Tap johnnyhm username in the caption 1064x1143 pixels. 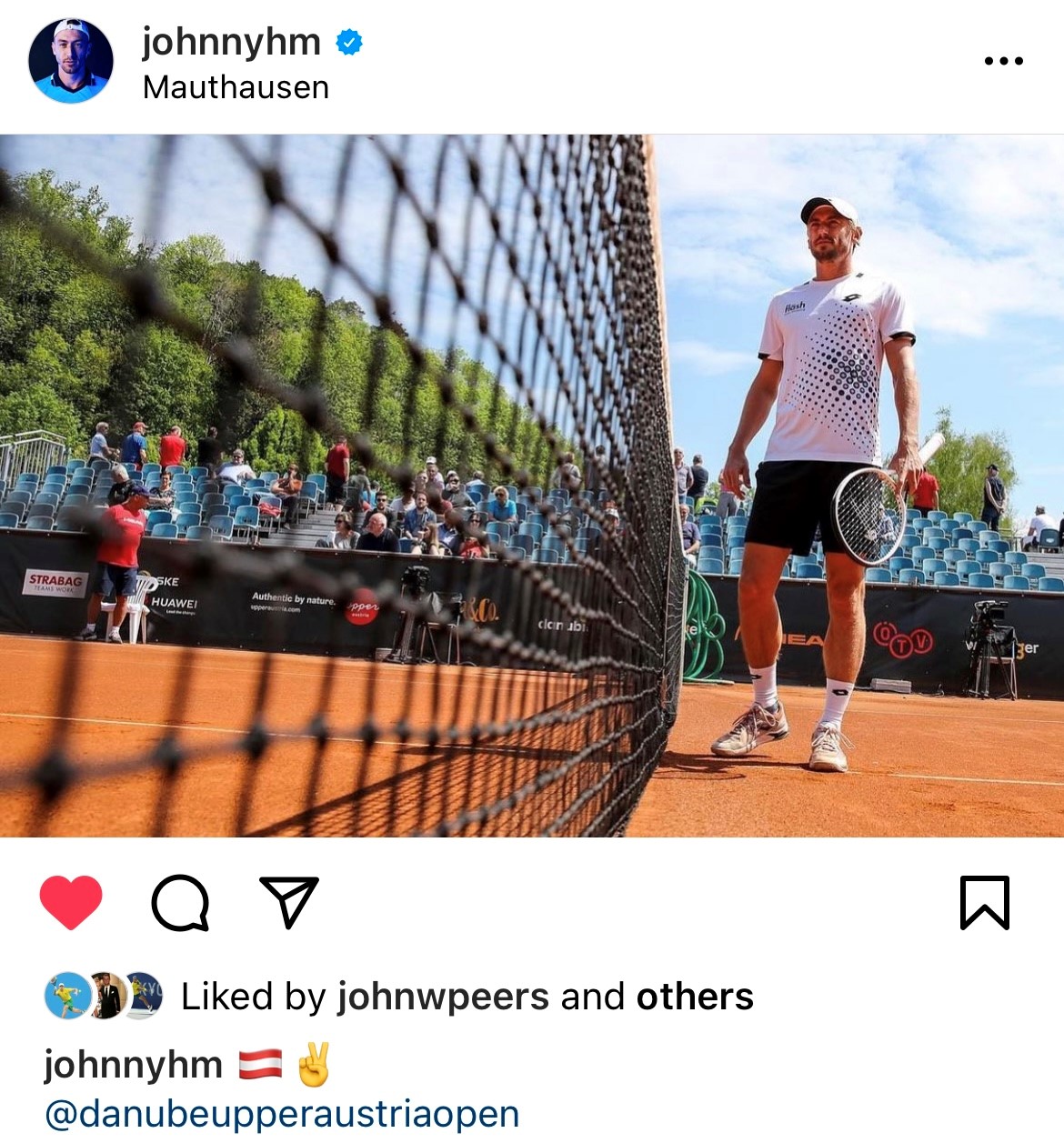[133, 1065]
